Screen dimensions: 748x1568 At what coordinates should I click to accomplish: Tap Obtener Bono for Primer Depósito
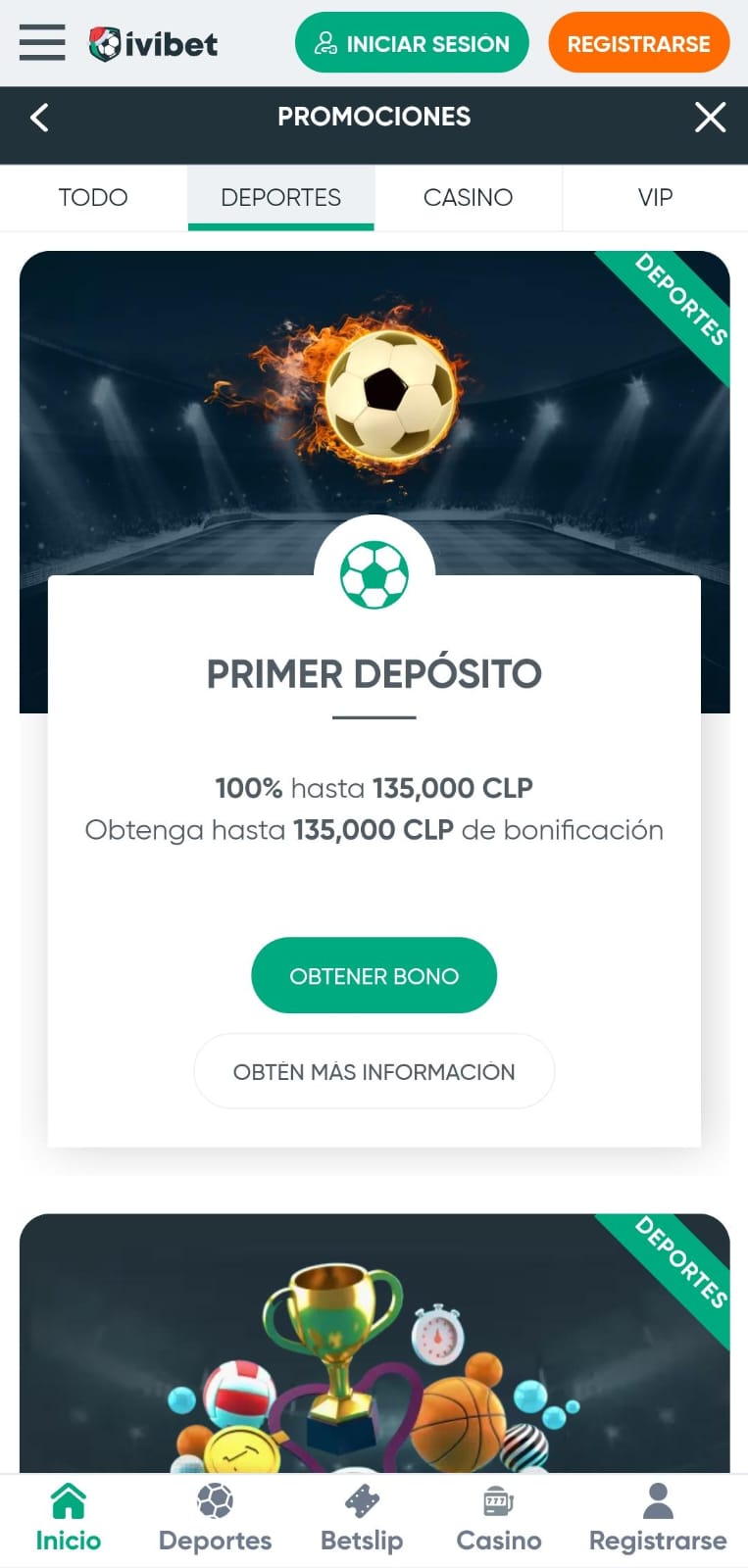(x=374, y=976)
